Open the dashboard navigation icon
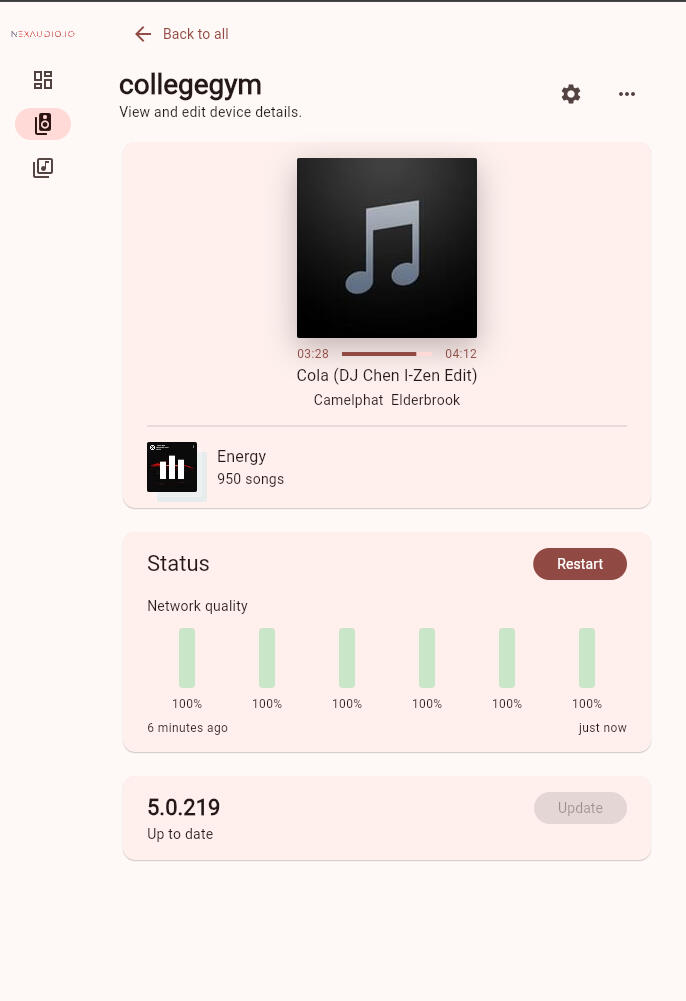The image size is (686, 1001). pyautogui.click(x=43, y=80)
